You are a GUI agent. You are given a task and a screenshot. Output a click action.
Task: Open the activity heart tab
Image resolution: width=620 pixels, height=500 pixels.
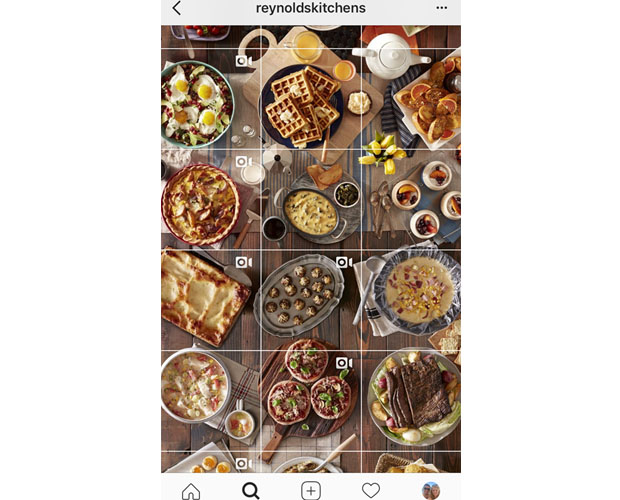[371, 490]
